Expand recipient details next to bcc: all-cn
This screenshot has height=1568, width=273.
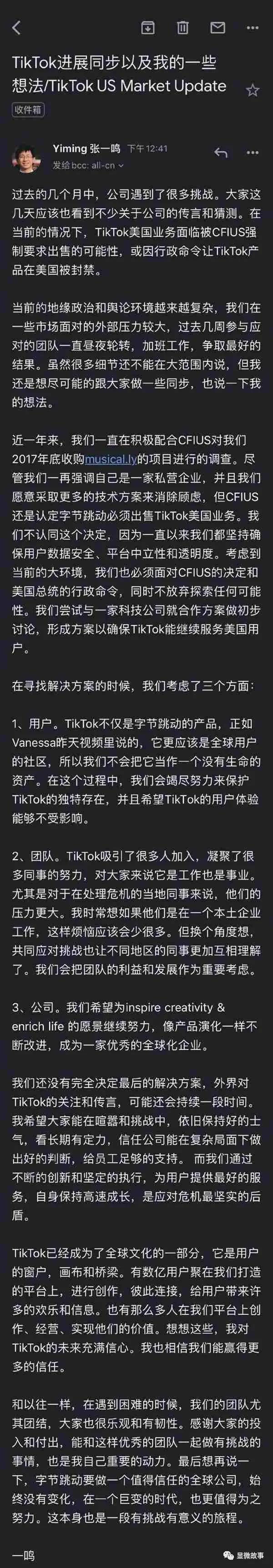tap(121, 165)
